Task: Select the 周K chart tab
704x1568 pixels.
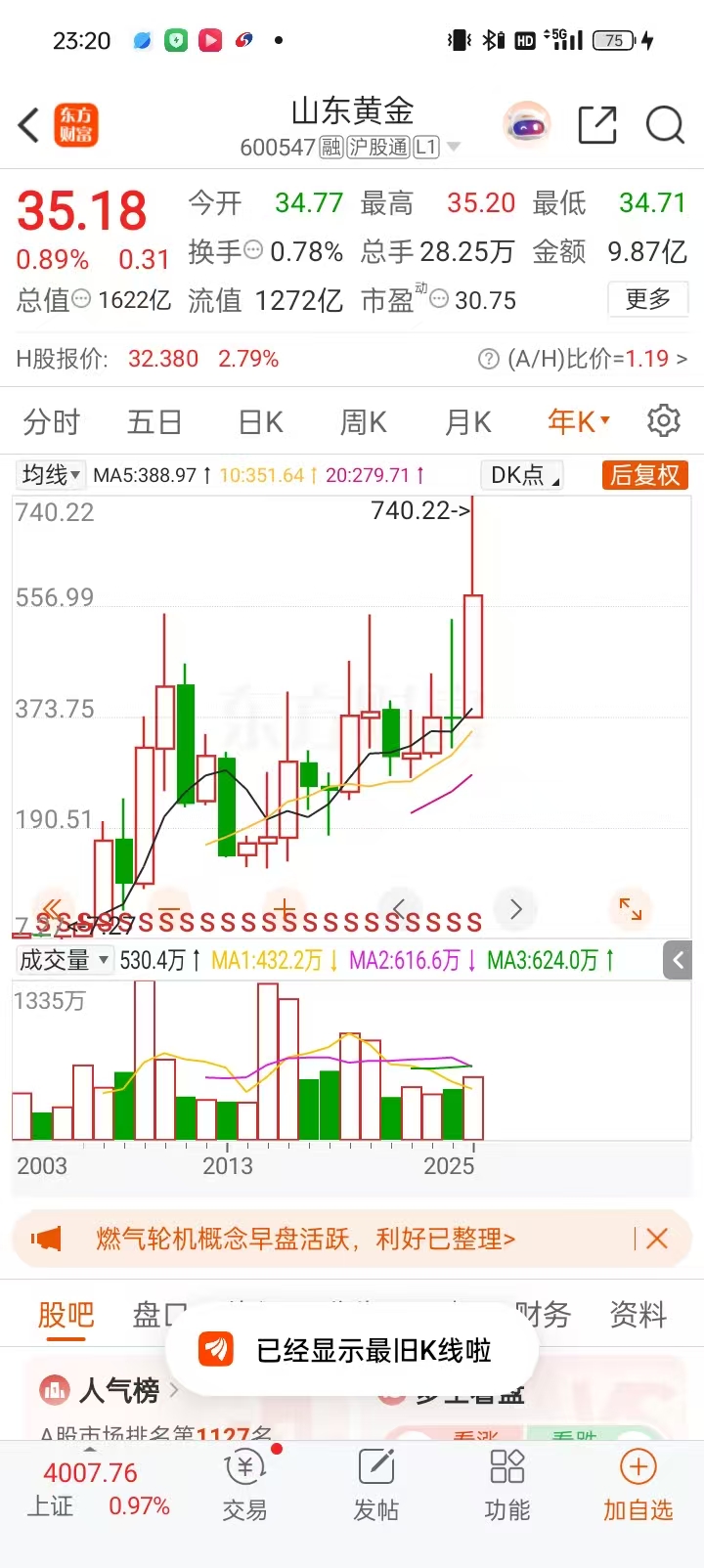Action: point(364,422)
